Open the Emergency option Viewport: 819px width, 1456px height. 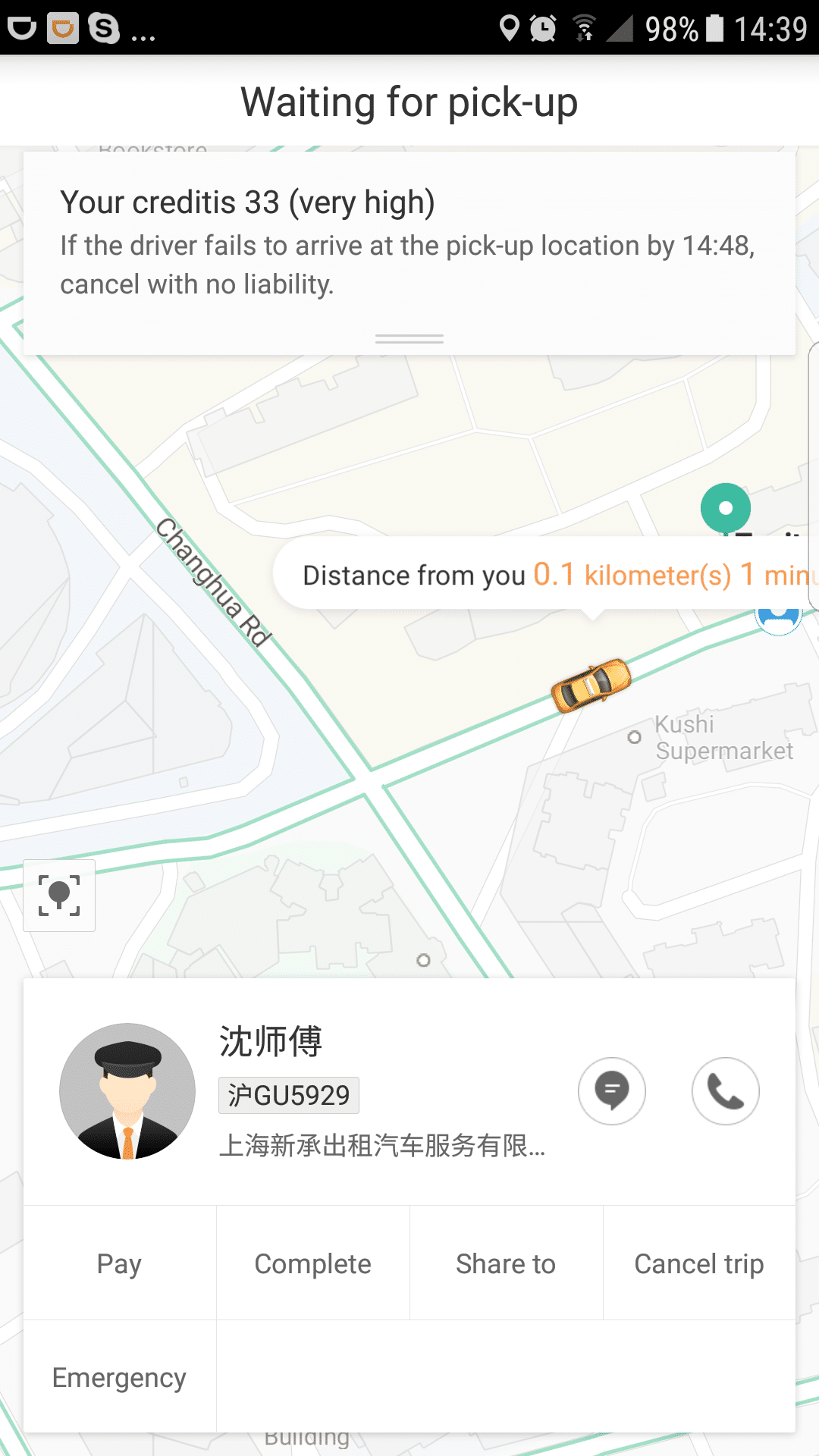(x=120, y=1377)
